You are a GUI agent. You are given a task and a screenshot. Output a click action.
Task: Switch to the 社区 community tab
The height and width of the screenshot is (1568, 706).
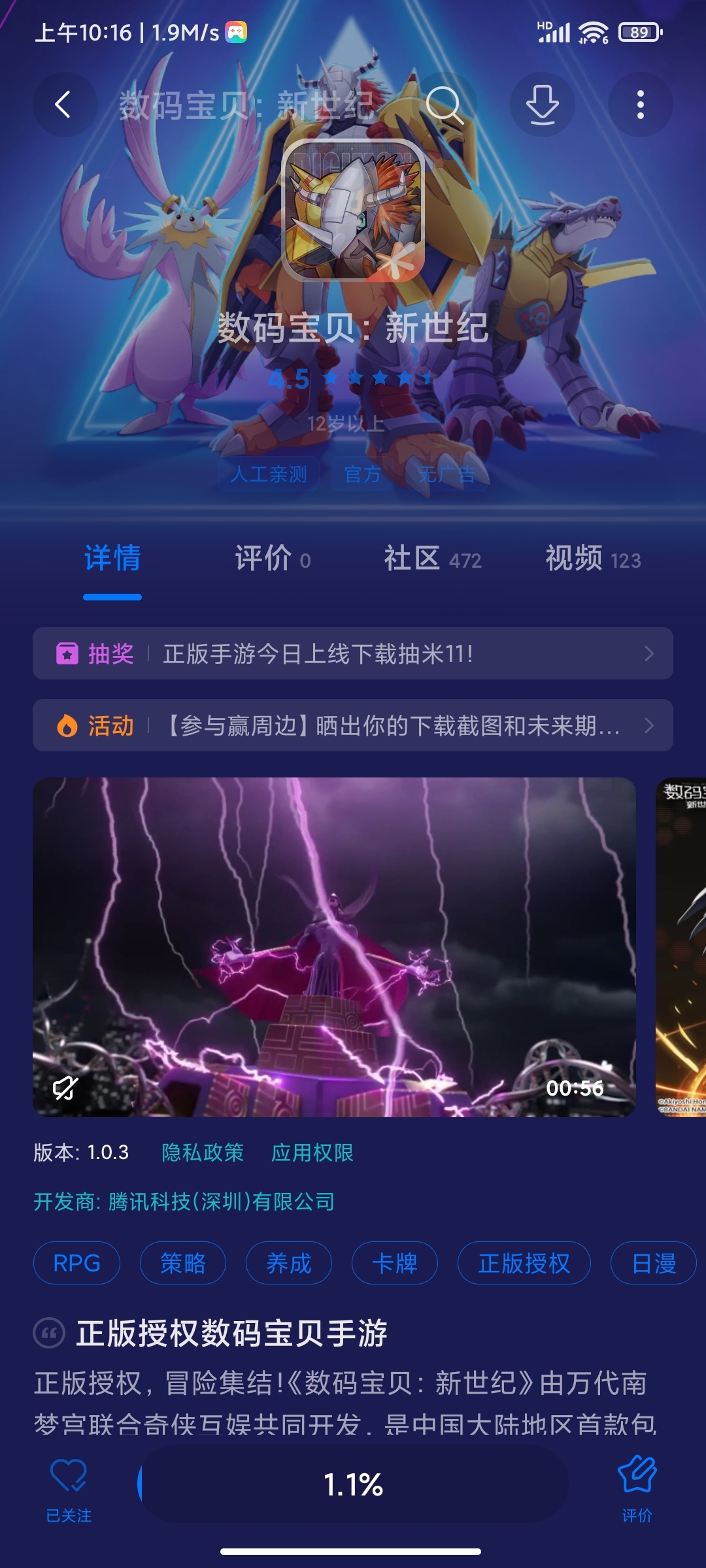pyautogui.click(x=412, y=559)
